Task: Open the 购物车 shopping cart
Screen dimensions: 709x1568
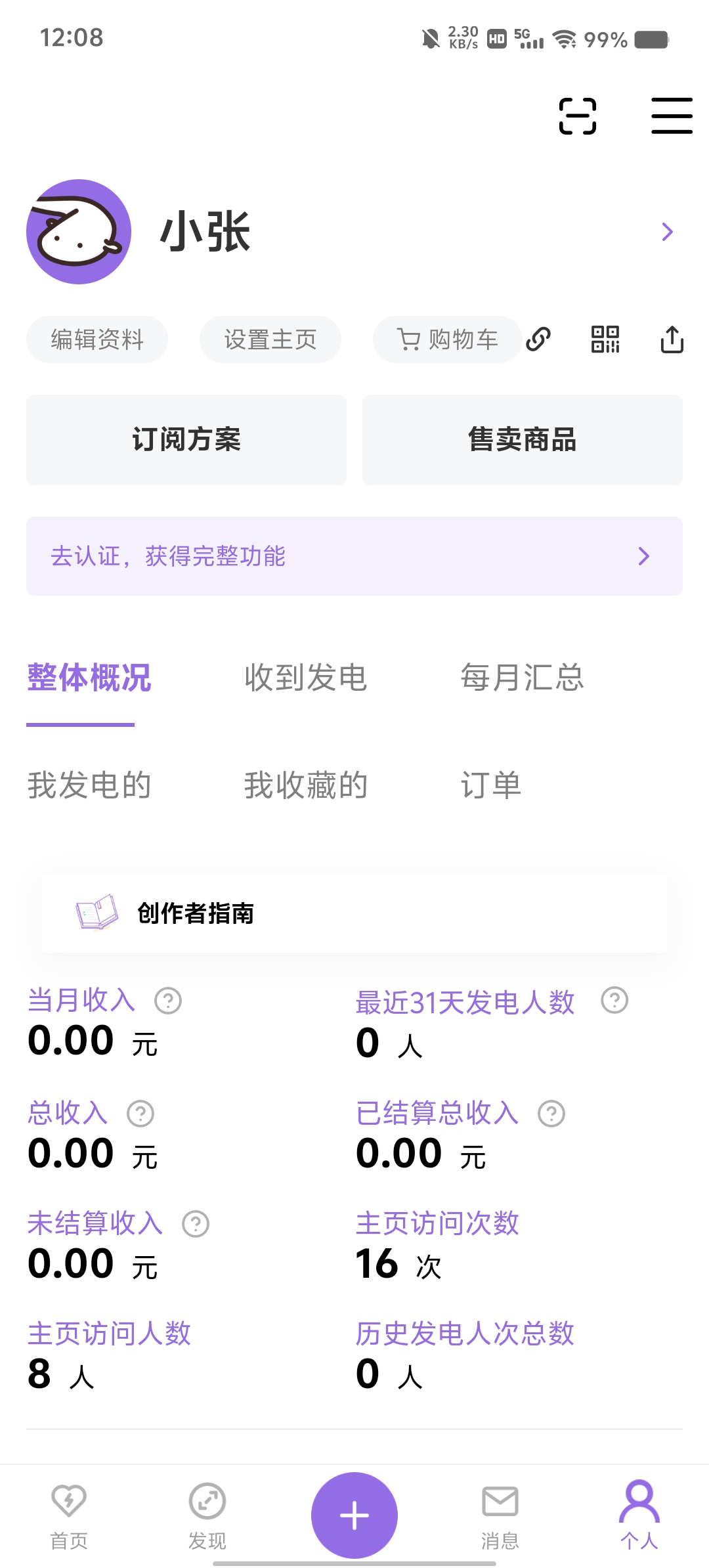Action: pyautogui.click(x=447, y=339)
